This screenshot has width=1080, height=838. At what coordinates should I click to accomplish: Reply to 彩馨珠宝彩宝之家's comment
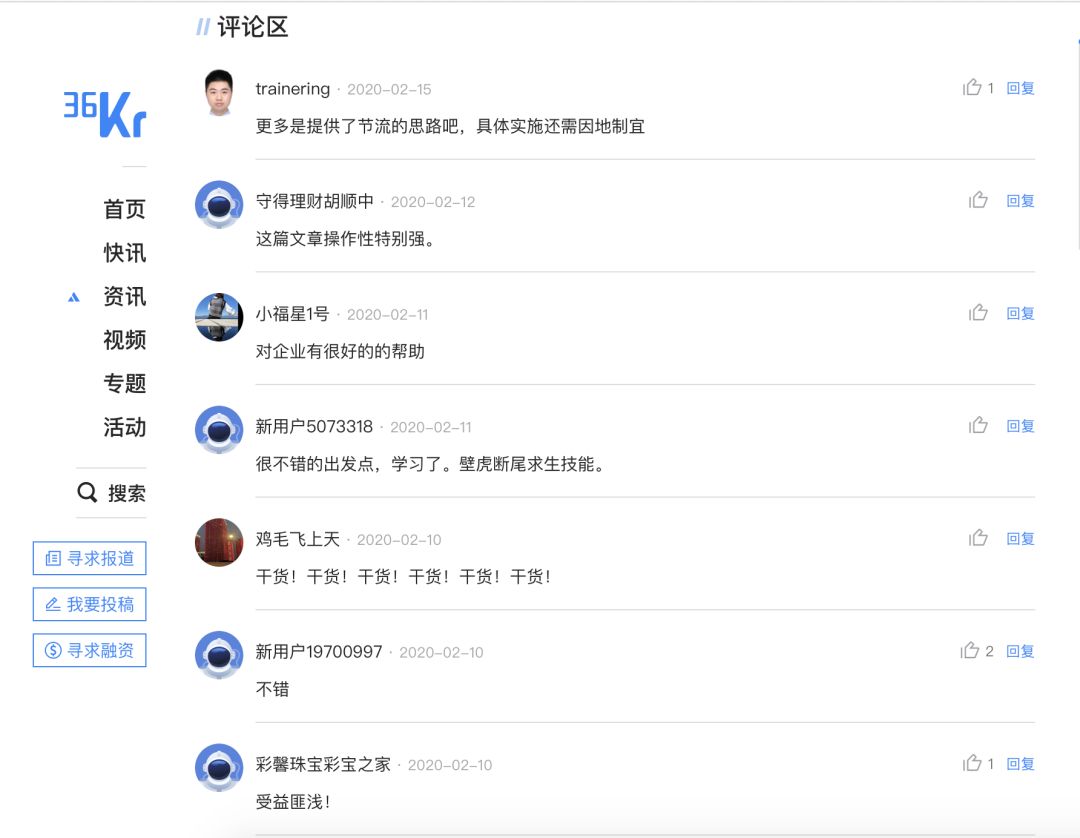point(1020,764)
